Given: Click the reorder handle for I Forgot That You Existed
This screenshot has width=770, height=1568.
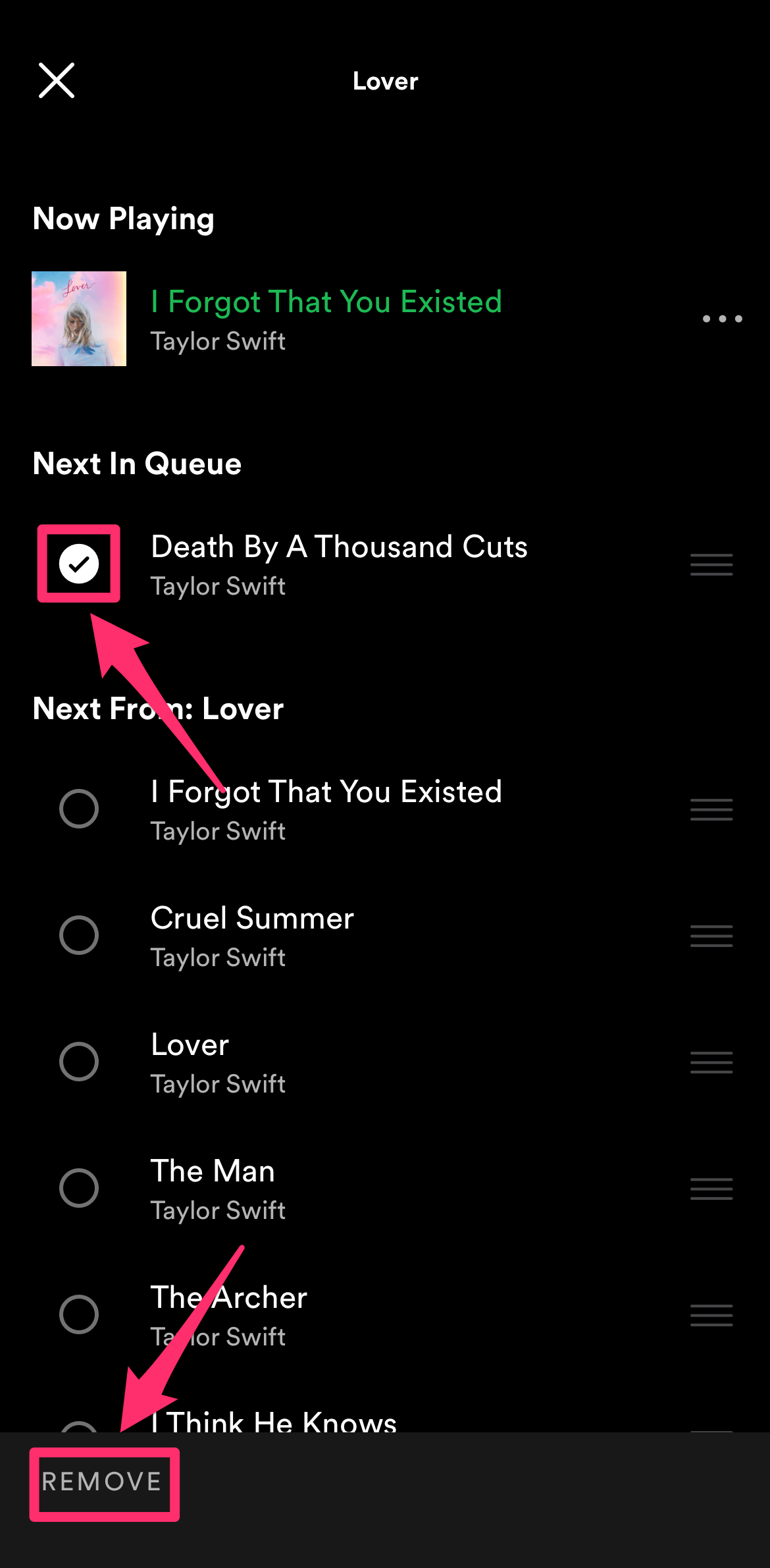Looking at the screenshot, I should tap(711, 809).
